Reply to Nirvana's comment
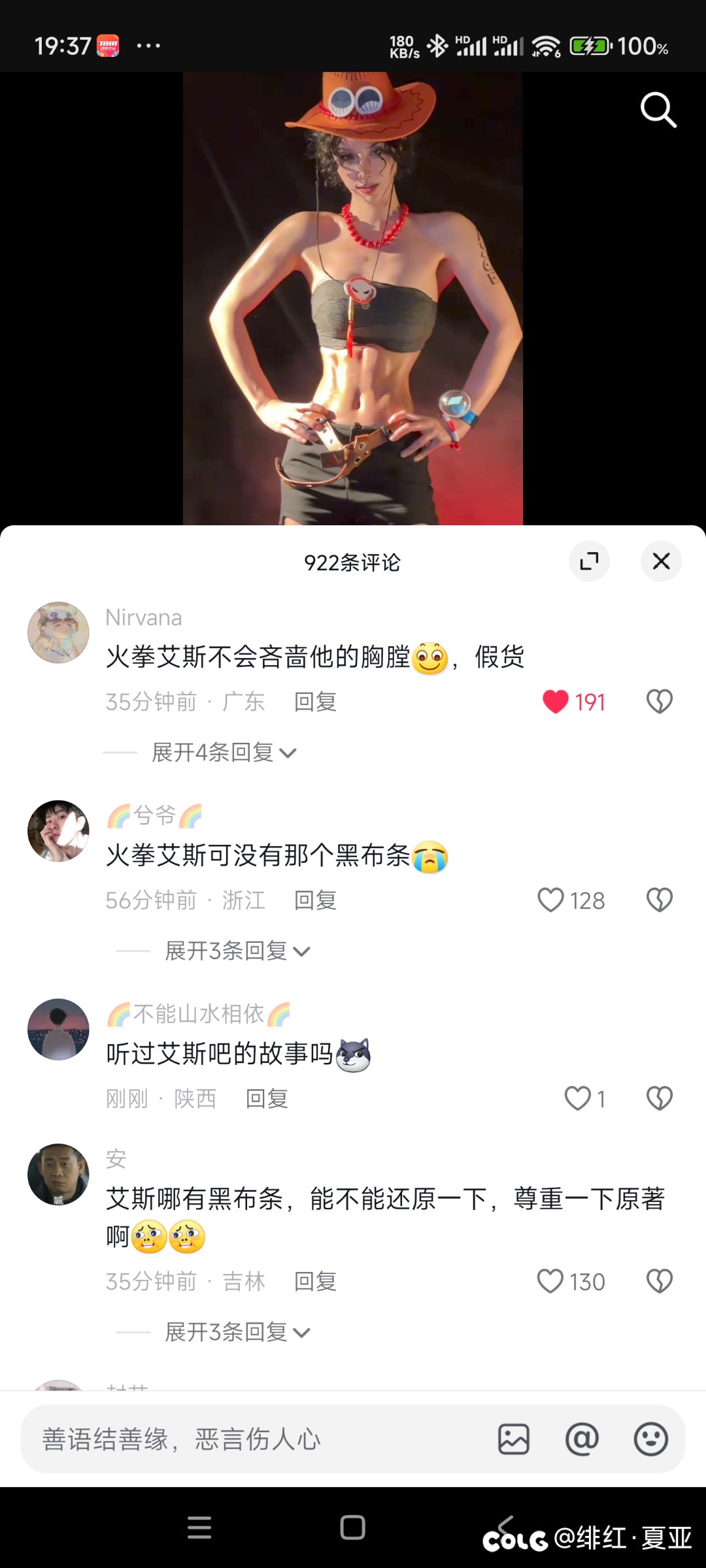This screenshot has height=1568, width=706. (x=315, y=702)
